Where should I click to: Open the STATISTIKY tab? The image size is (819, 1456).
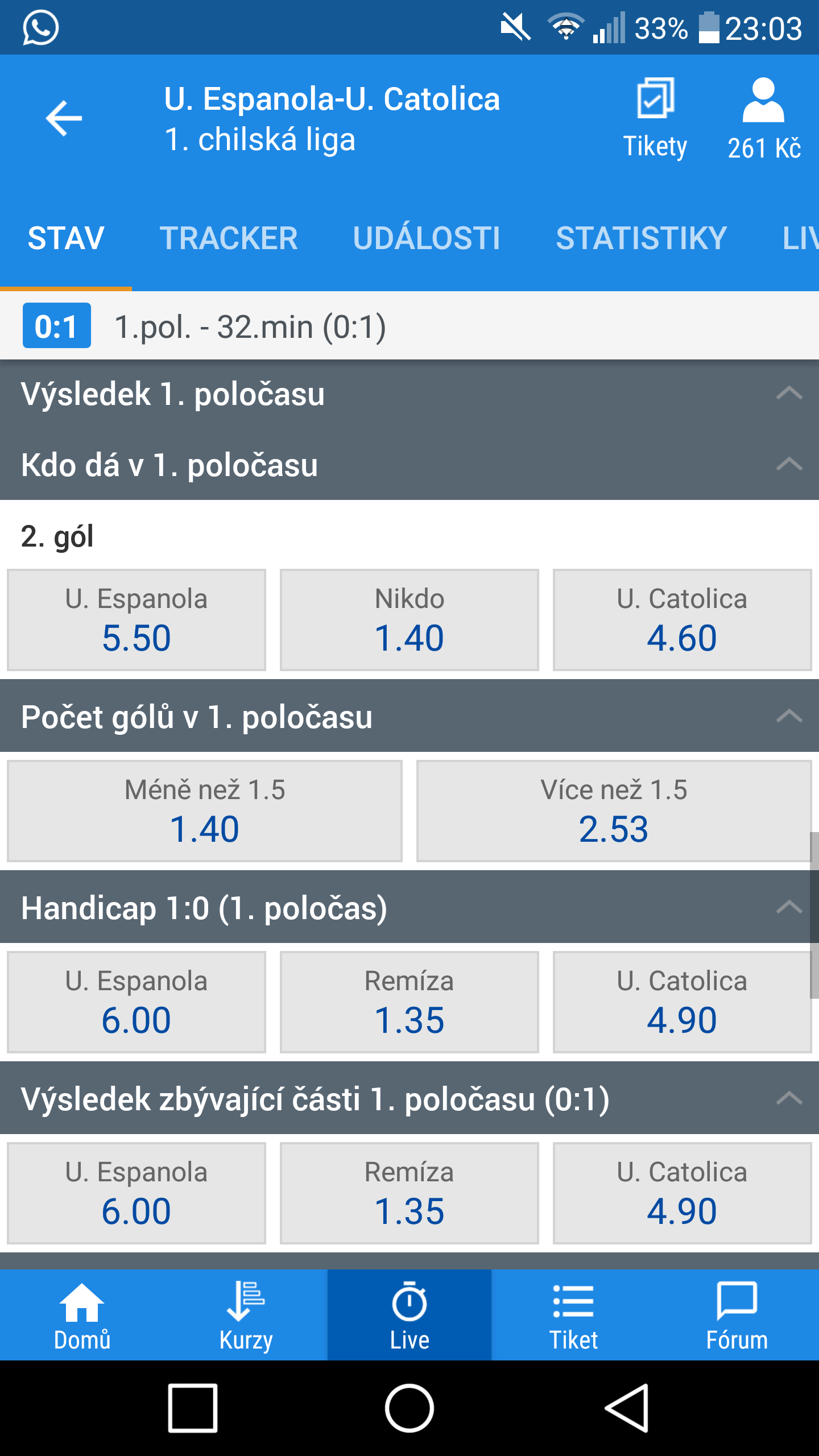[x=642, y=238]
